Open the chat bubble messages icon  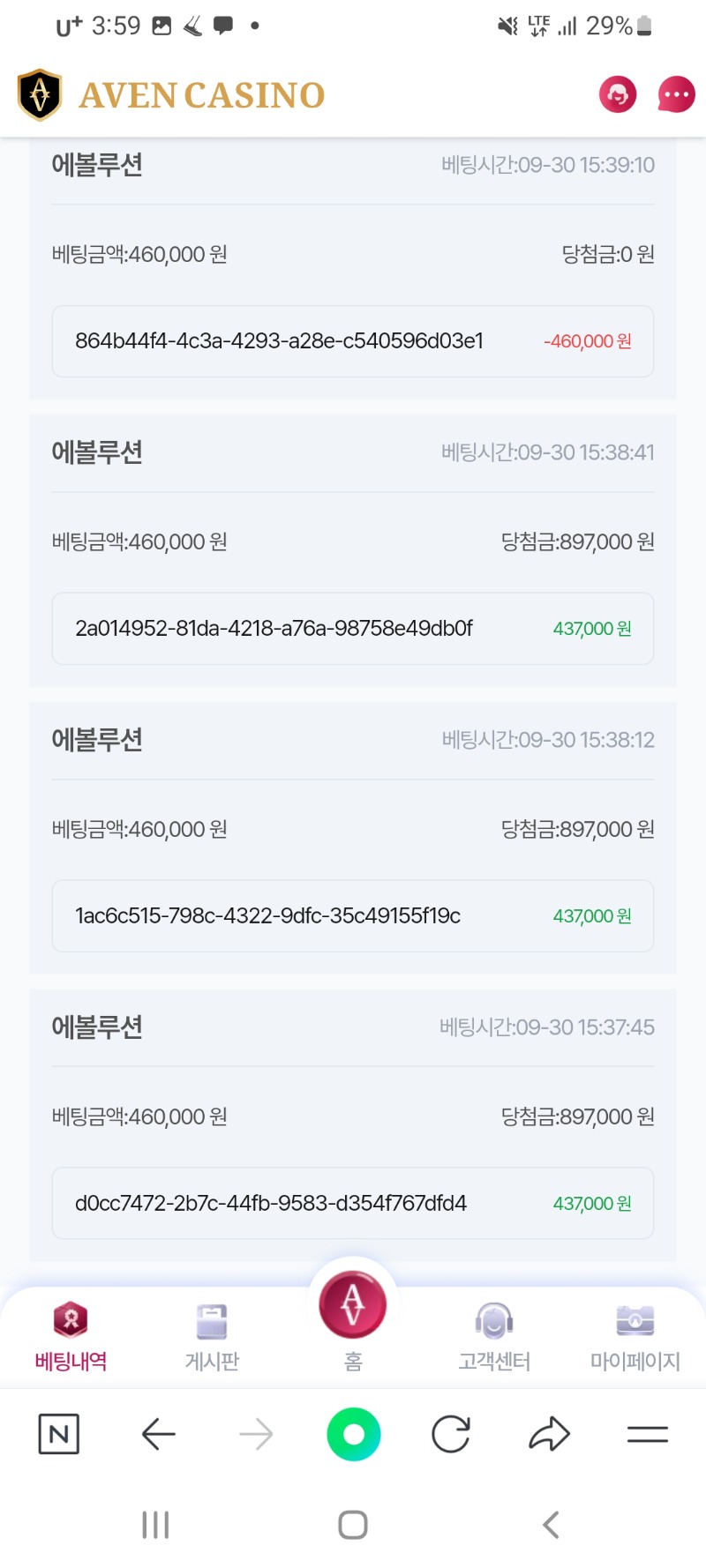coord(677,94)
